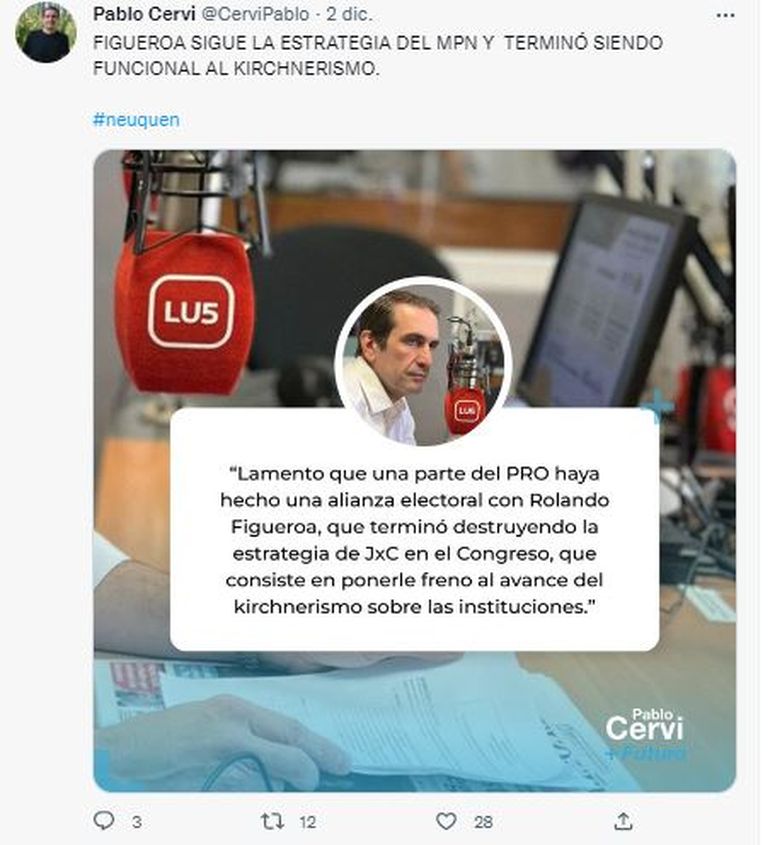The image size is (770, 845).
Task: Like the tweet with the heart icon
Action: point(447,821)
